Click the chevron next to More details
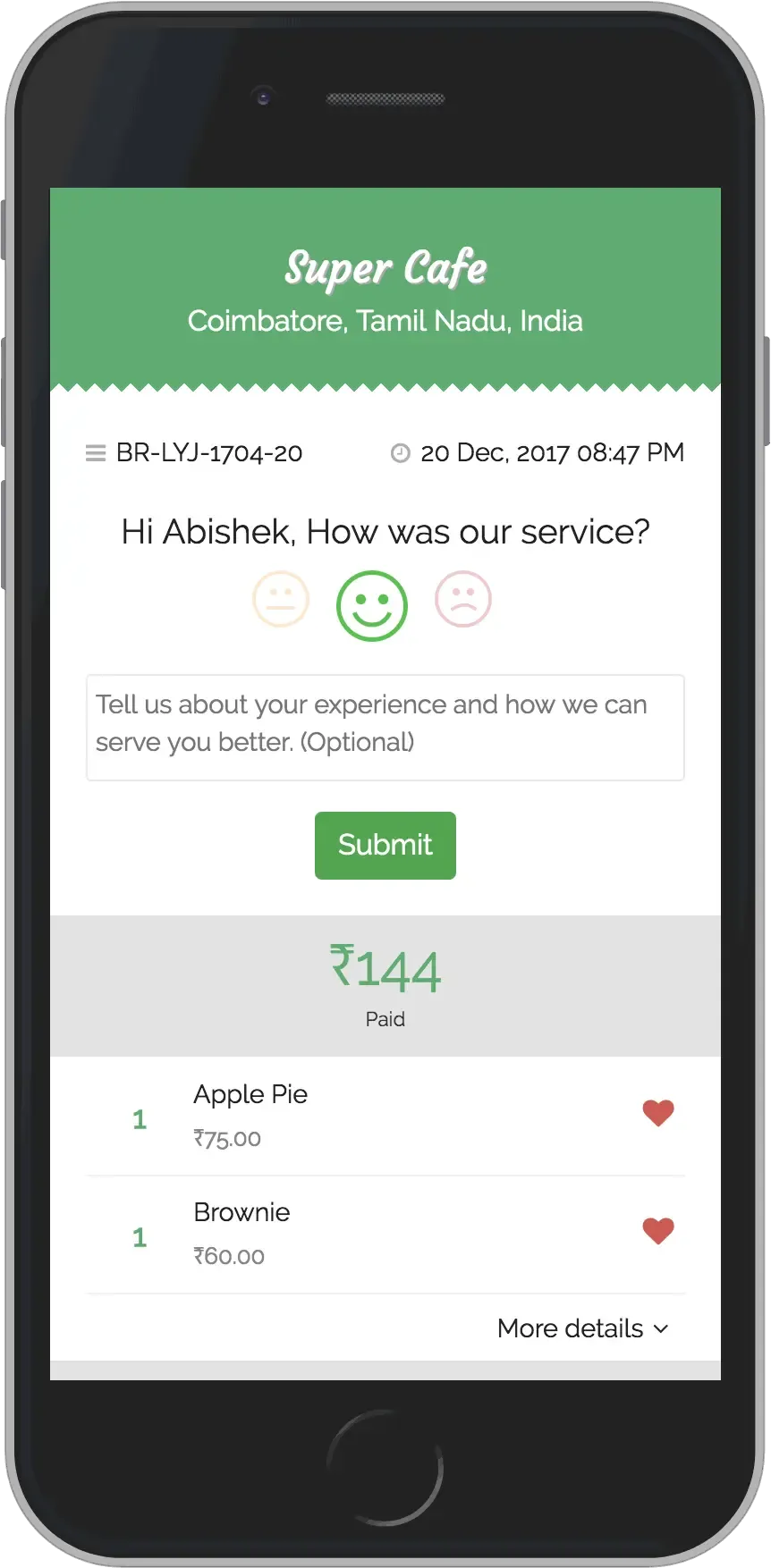The width and height of the screenshot is (771, 1568). [x=662, y=1329]
